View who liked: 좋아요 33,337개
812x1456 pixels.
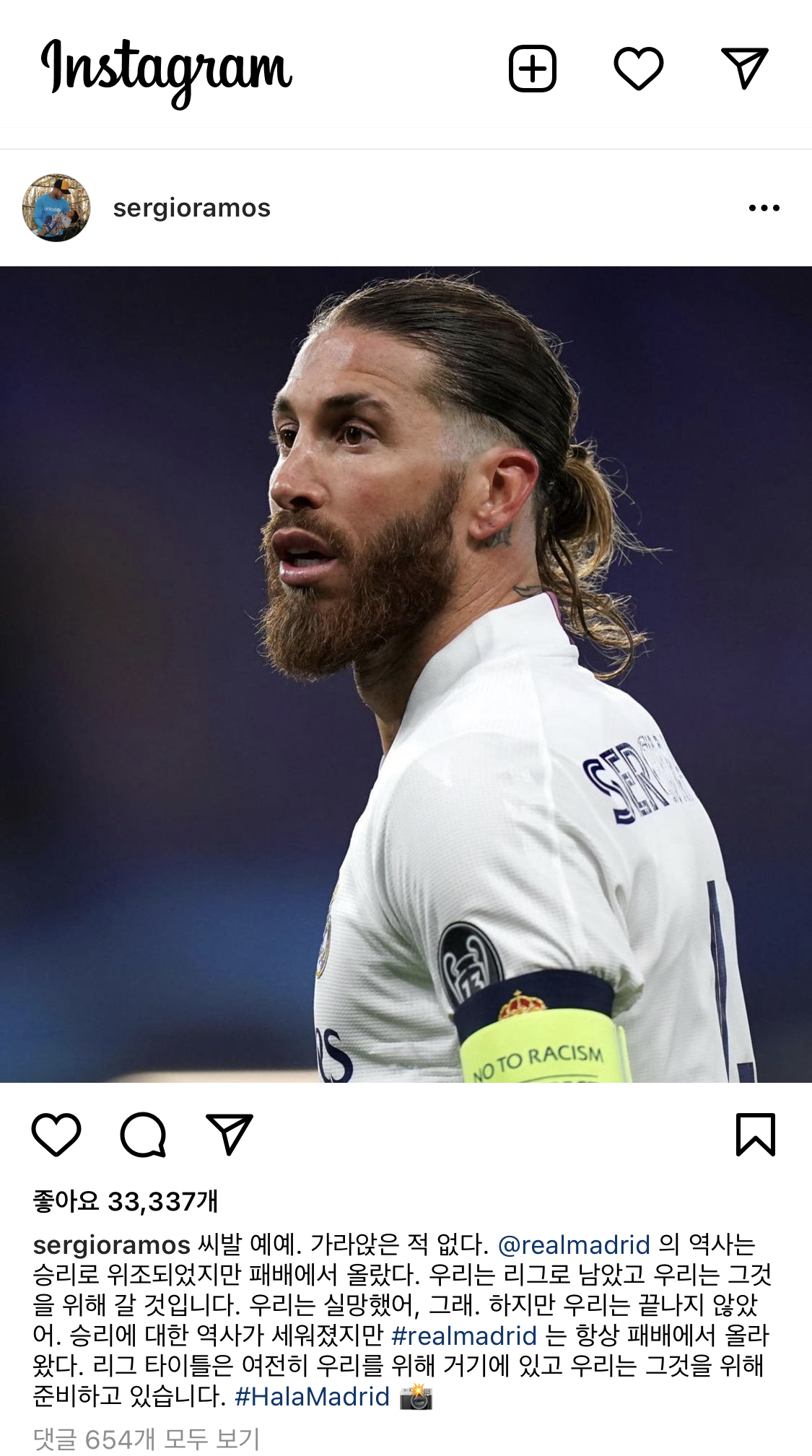126,1201
